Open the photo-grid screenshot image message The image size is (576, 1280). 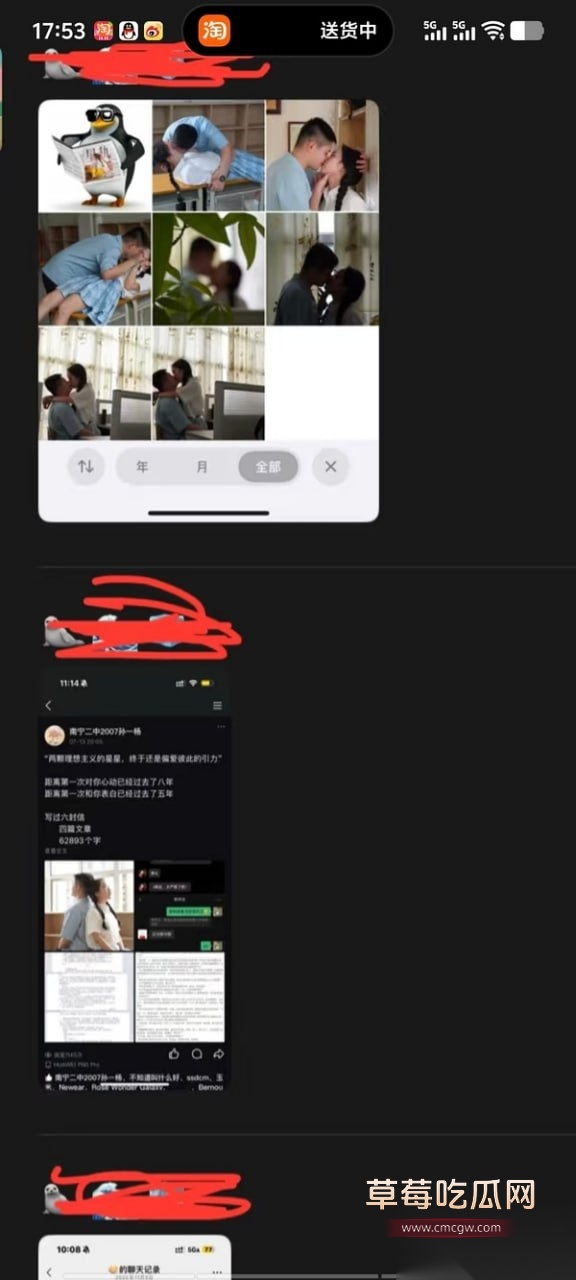[x=208, y=310]
